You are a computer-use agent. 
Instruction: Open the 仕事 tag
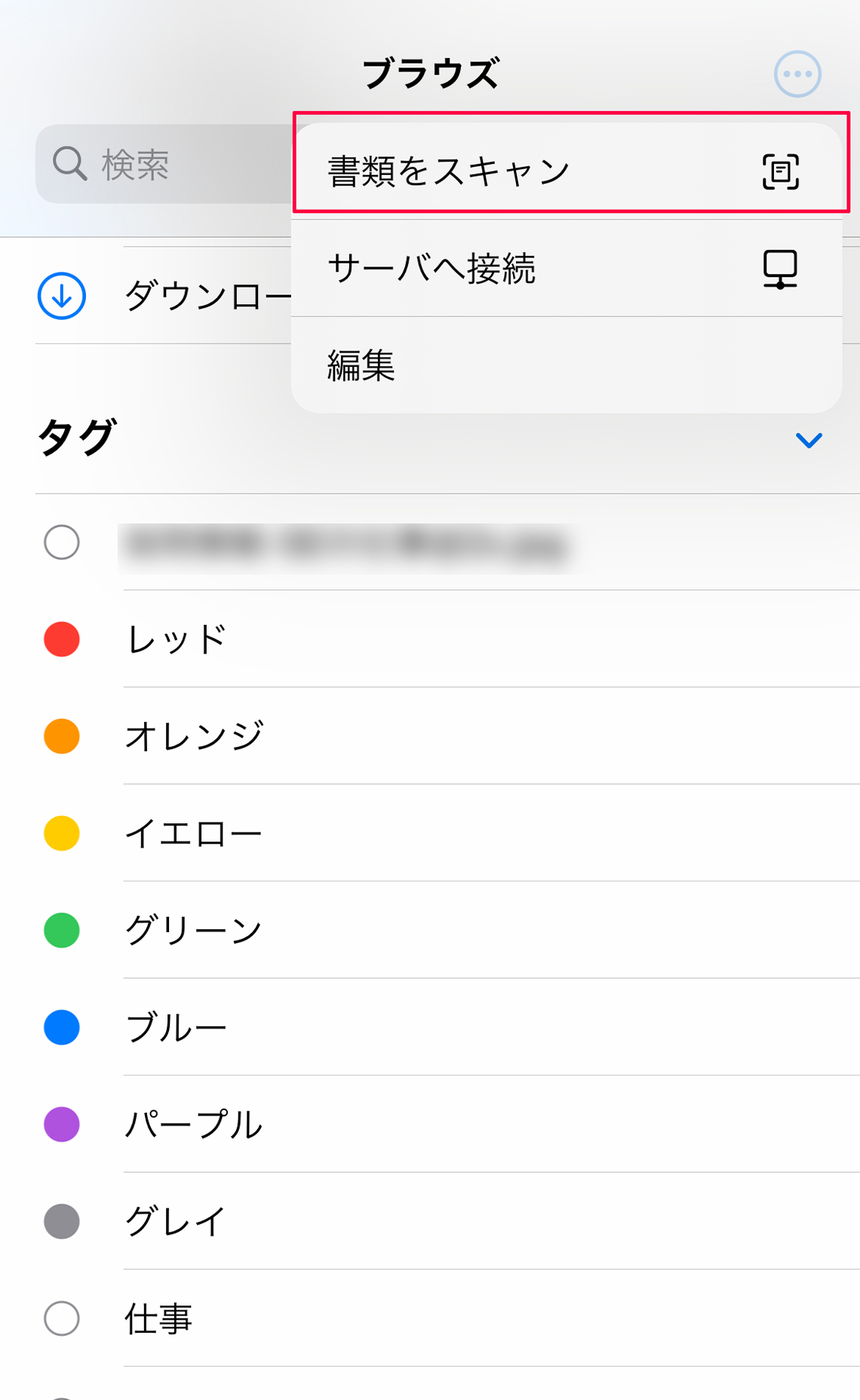pos(447,1318)
